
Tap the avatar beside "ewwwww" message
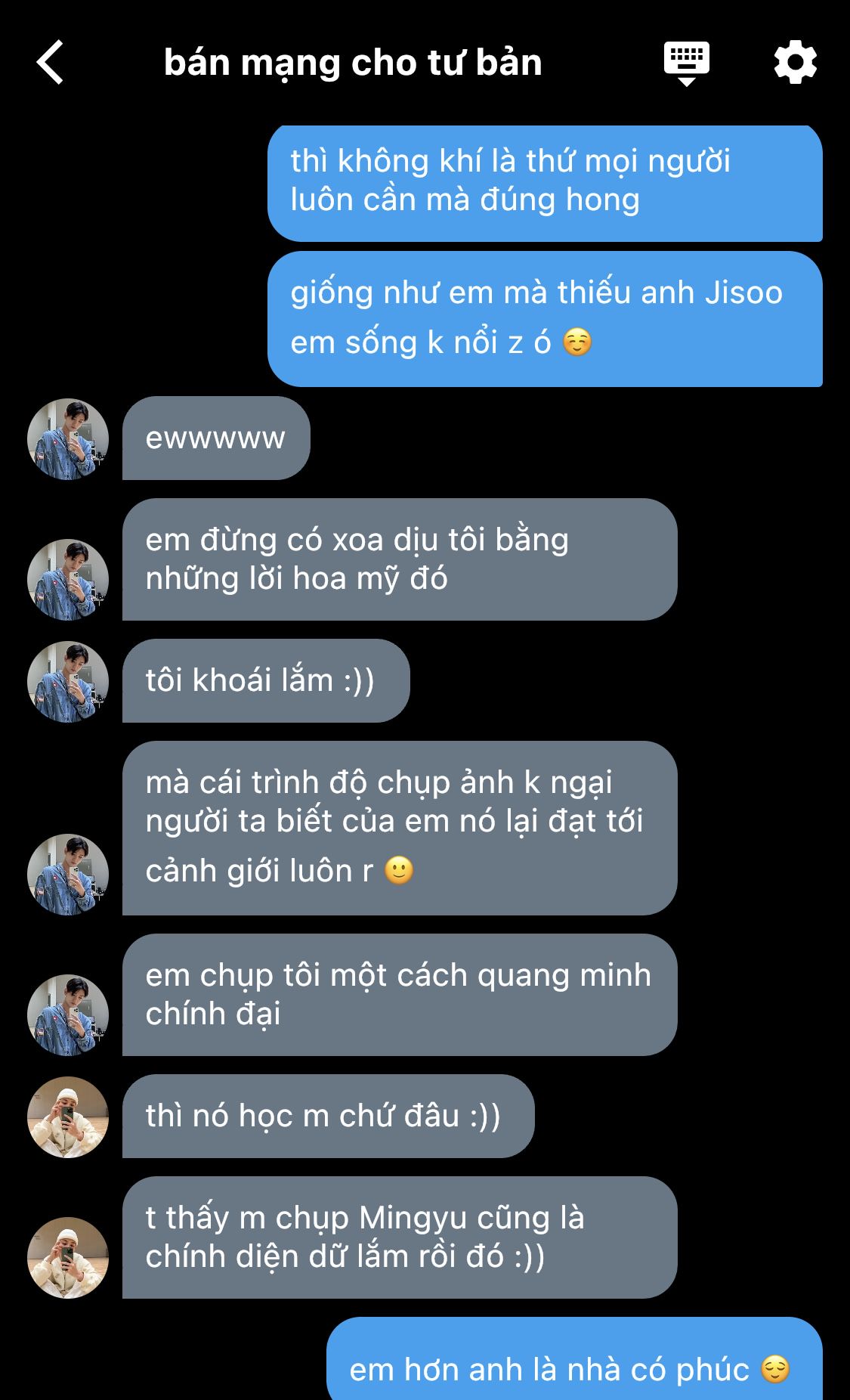(68, 439)
